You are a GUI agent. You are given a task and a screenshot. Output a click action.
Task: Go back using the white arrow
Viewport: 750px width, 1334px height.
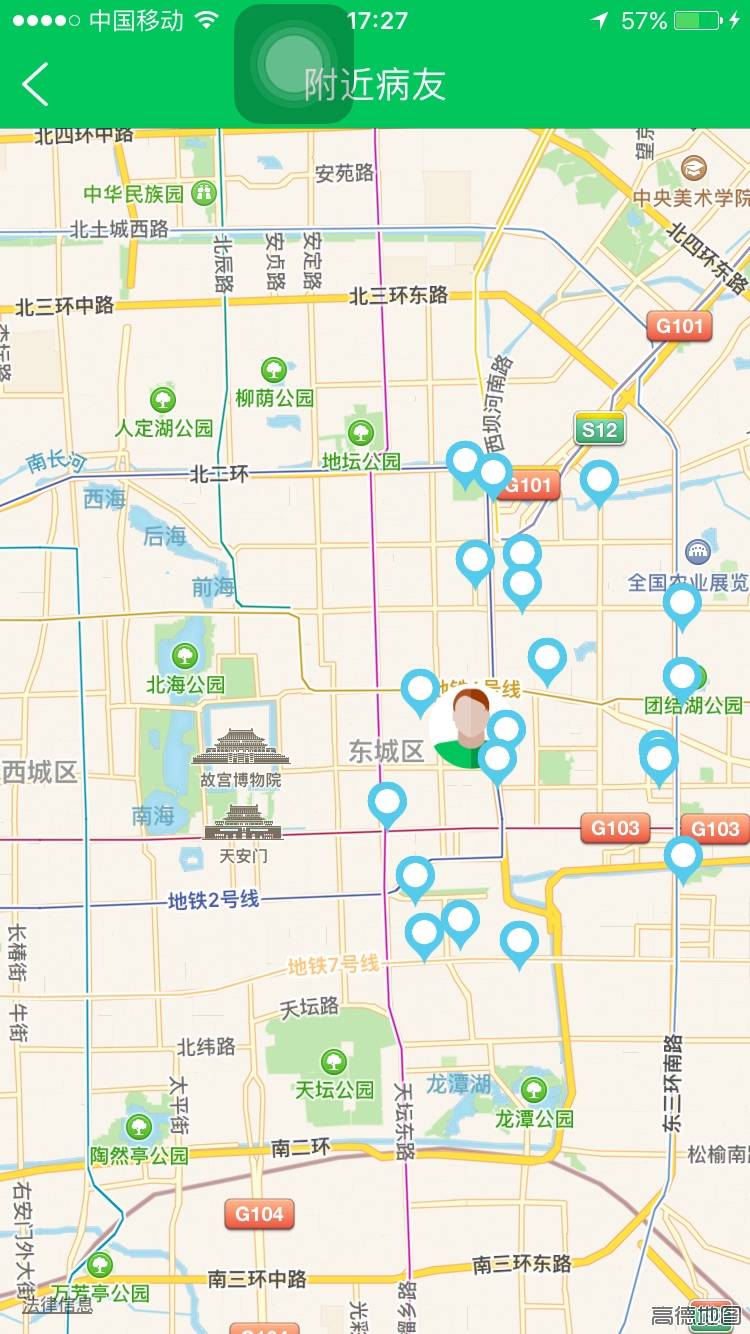pos(36,84)
